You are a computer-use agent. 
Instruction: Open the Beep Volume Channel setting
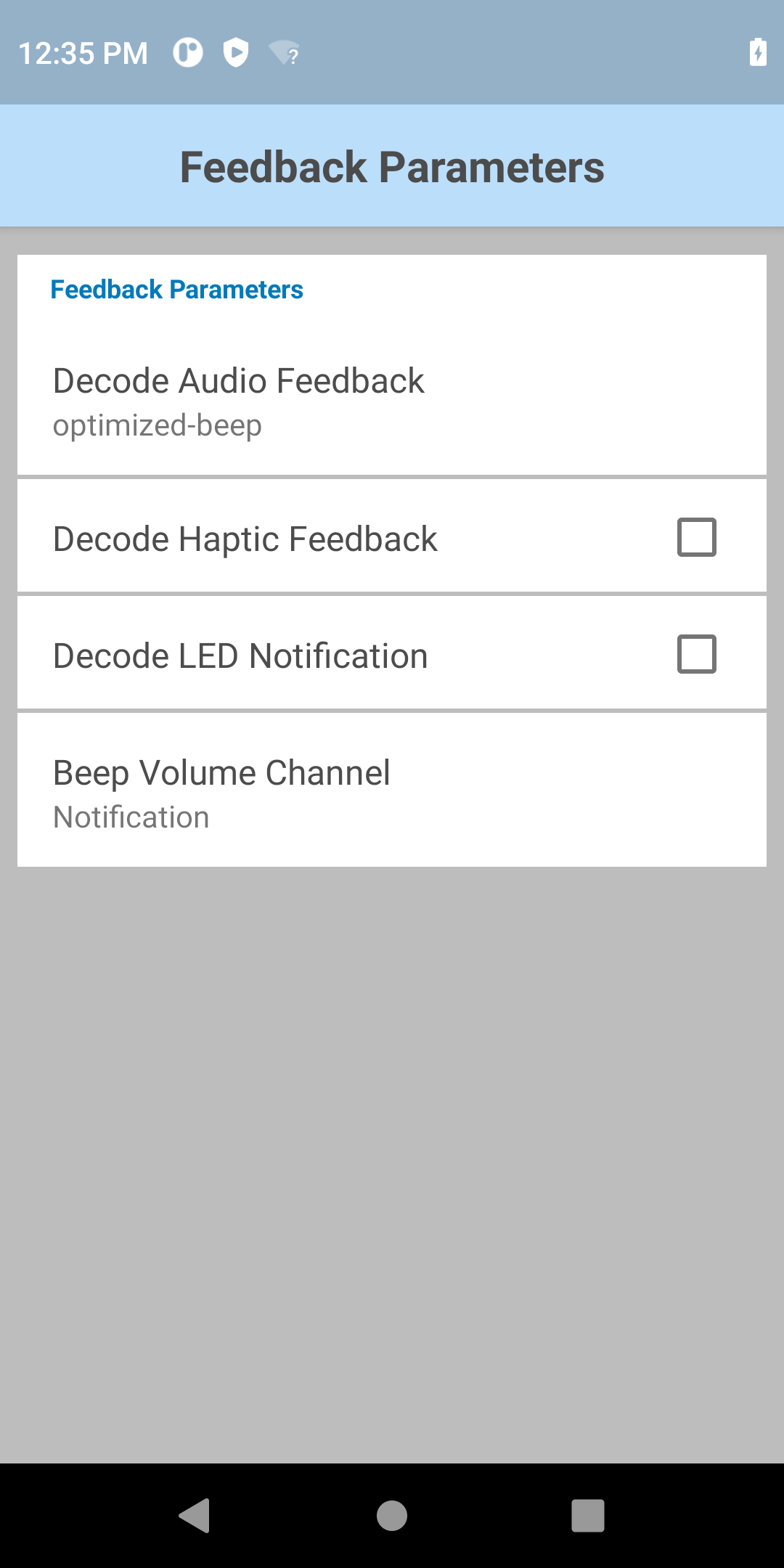(392, 791)
